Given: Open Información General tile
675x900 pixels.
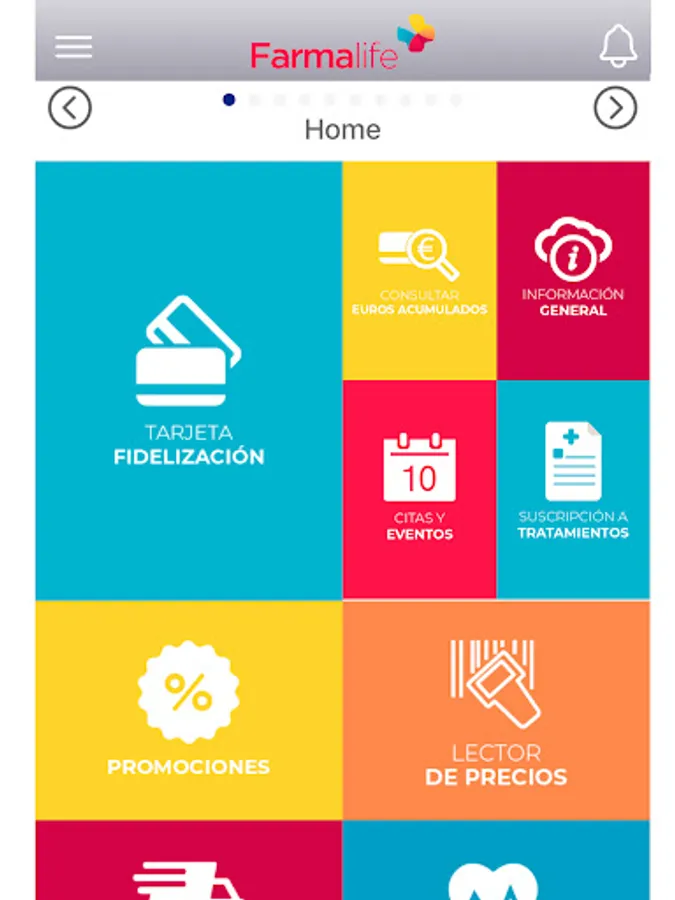Looking at the screenshot, I should click(x=573, y=271).
